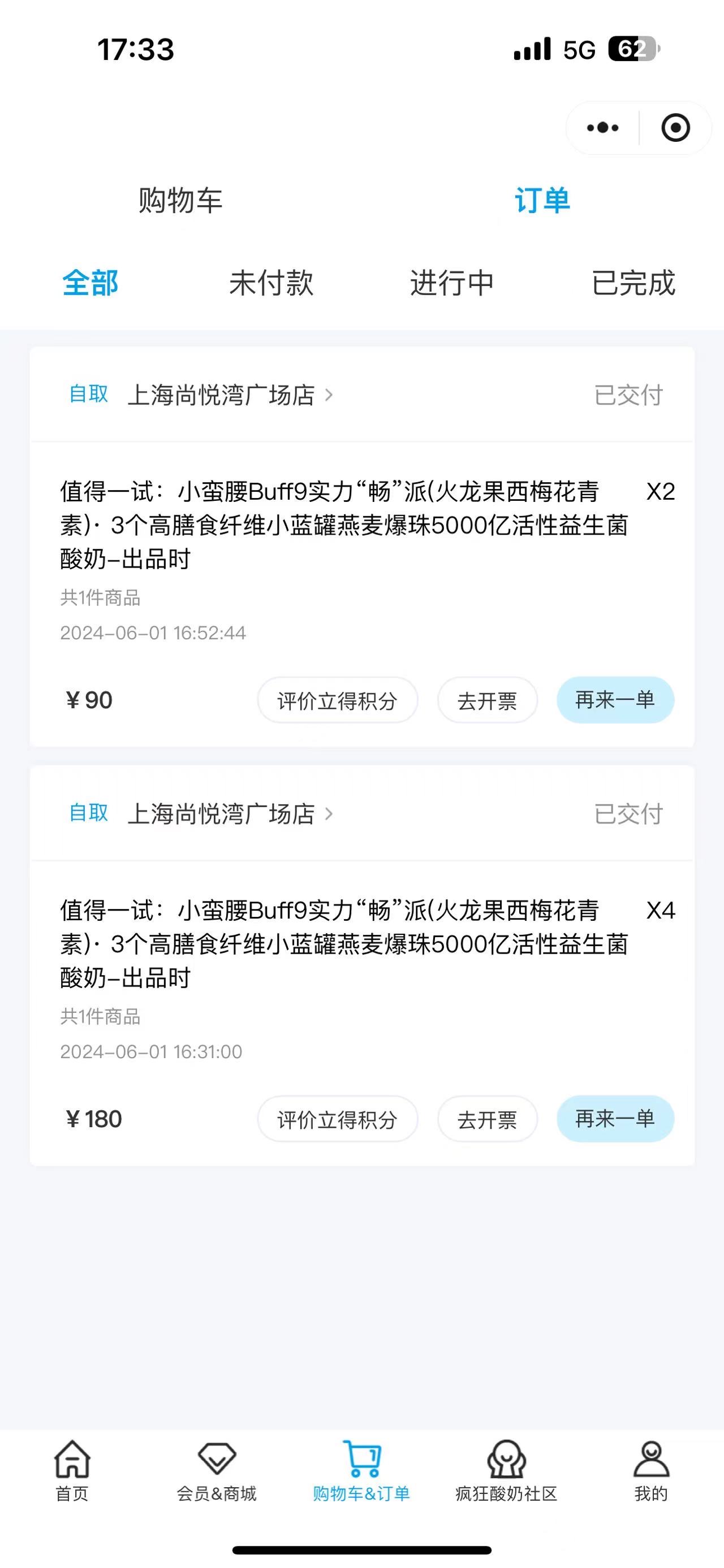Reorder the ¥180 order with 再来一单
Image resolution: width=724 pixels, height=1568 pixels.
[x=615, y=1119]
